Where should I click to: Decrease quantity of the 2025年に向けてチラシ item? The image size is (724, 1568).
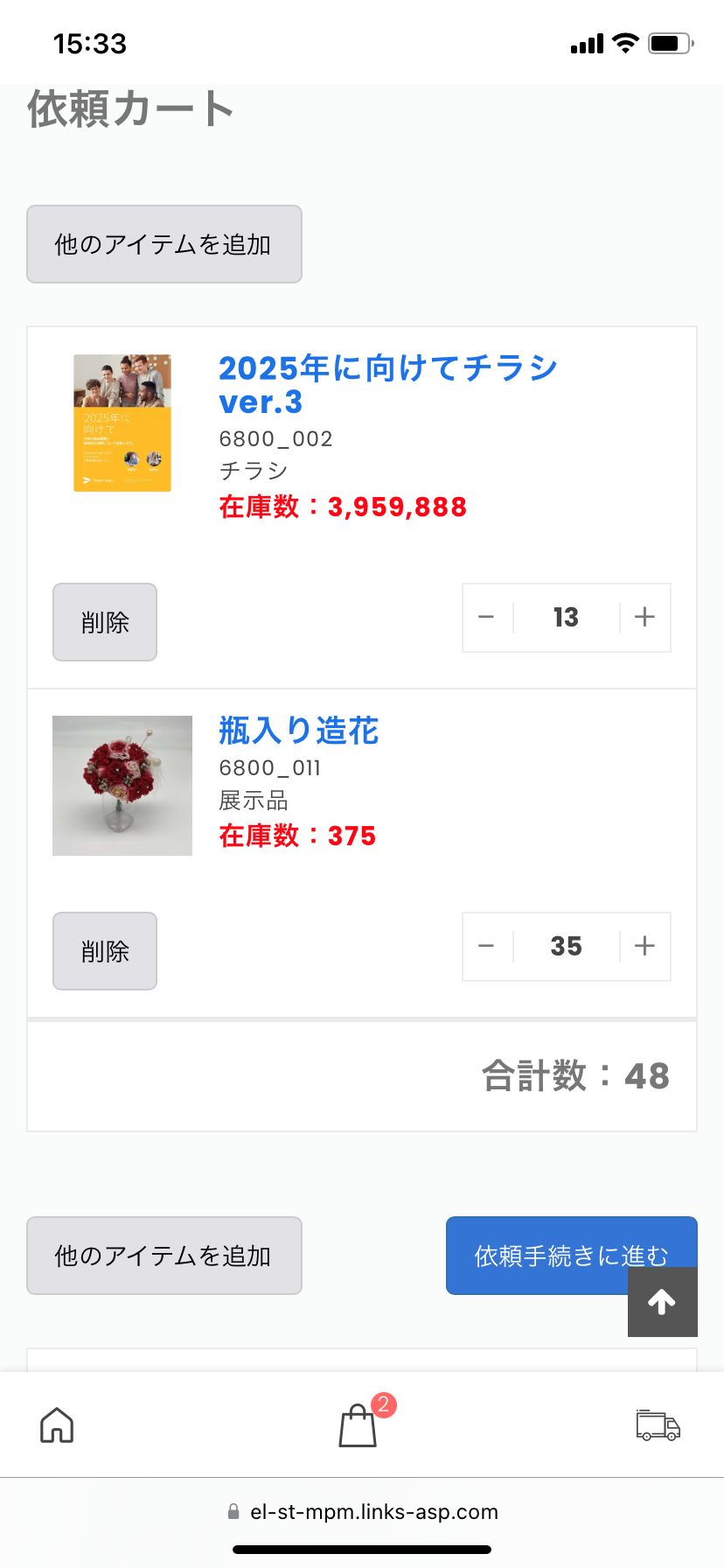(487, 618)
